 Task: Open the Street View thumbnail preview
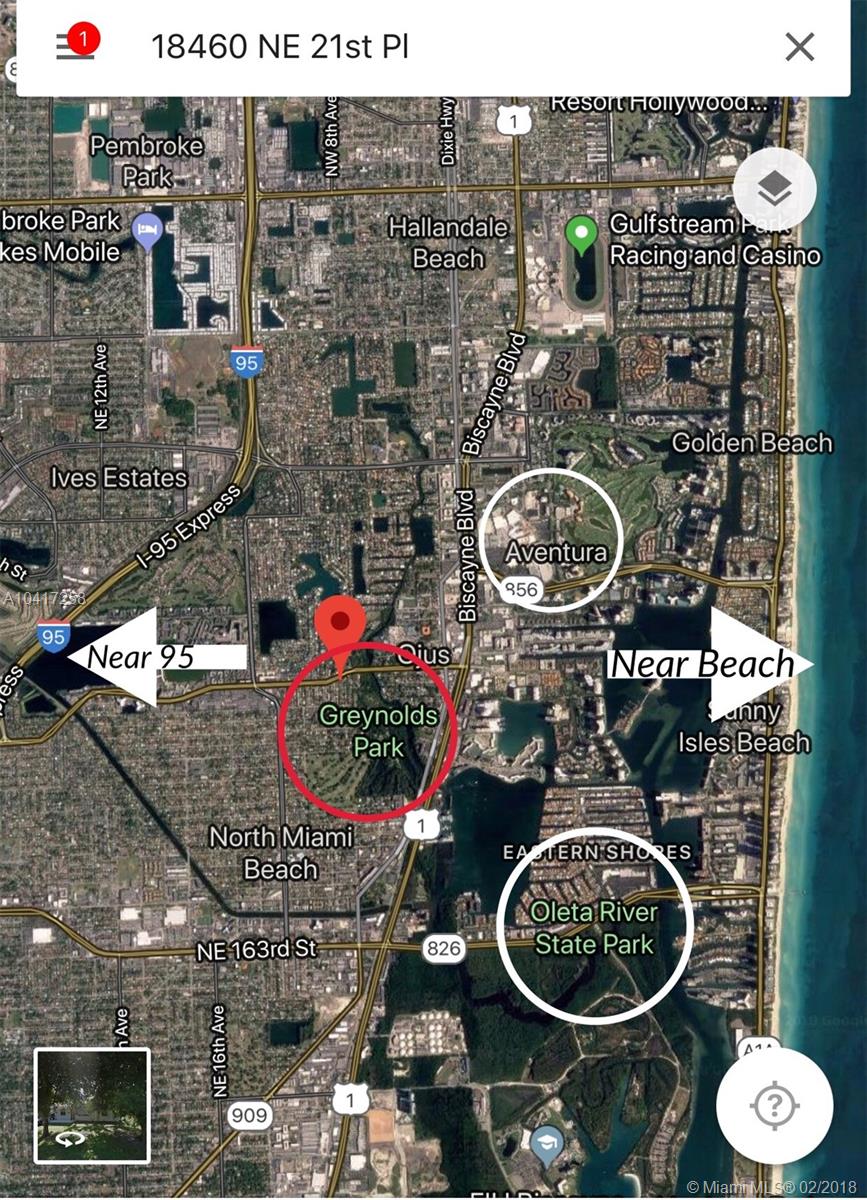92,1105
